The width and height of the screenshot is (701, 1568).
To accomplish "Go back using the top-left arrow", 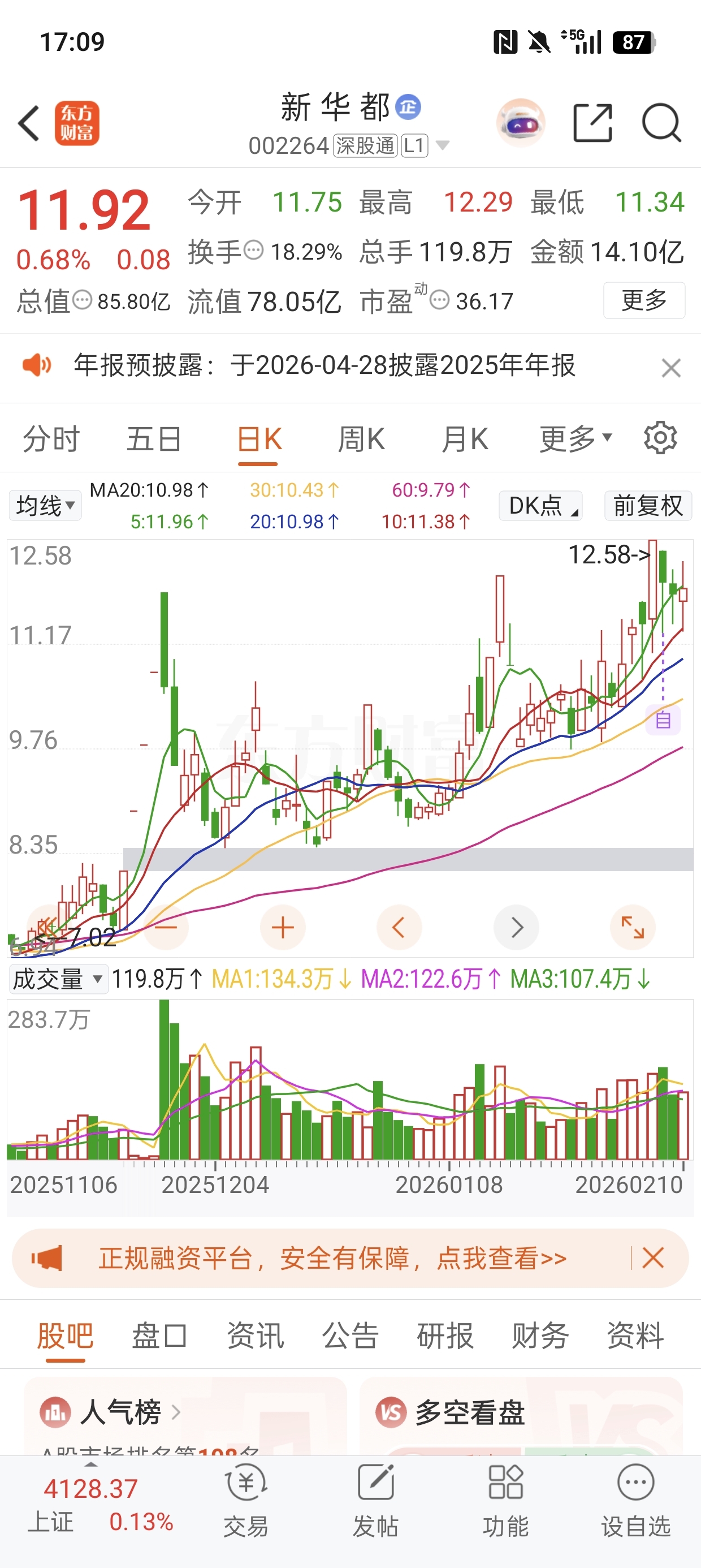I will [x=29, y=123].
